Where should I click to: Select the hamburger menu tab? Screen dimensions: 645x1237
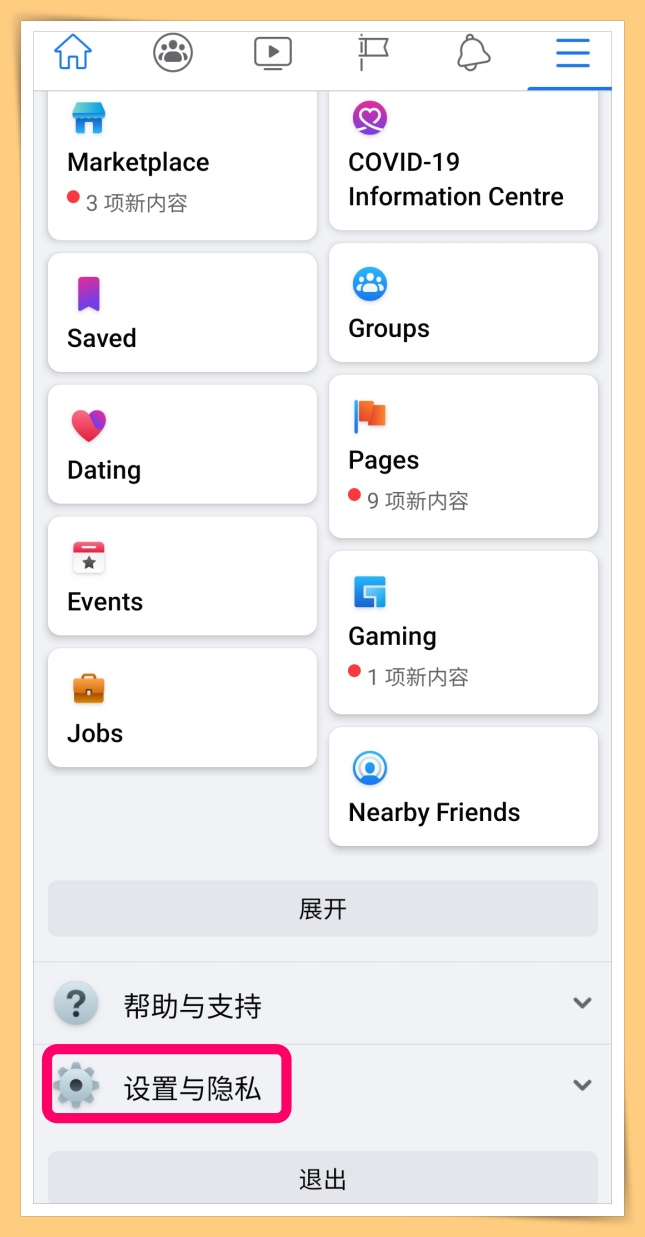click(x=572, y=53)
